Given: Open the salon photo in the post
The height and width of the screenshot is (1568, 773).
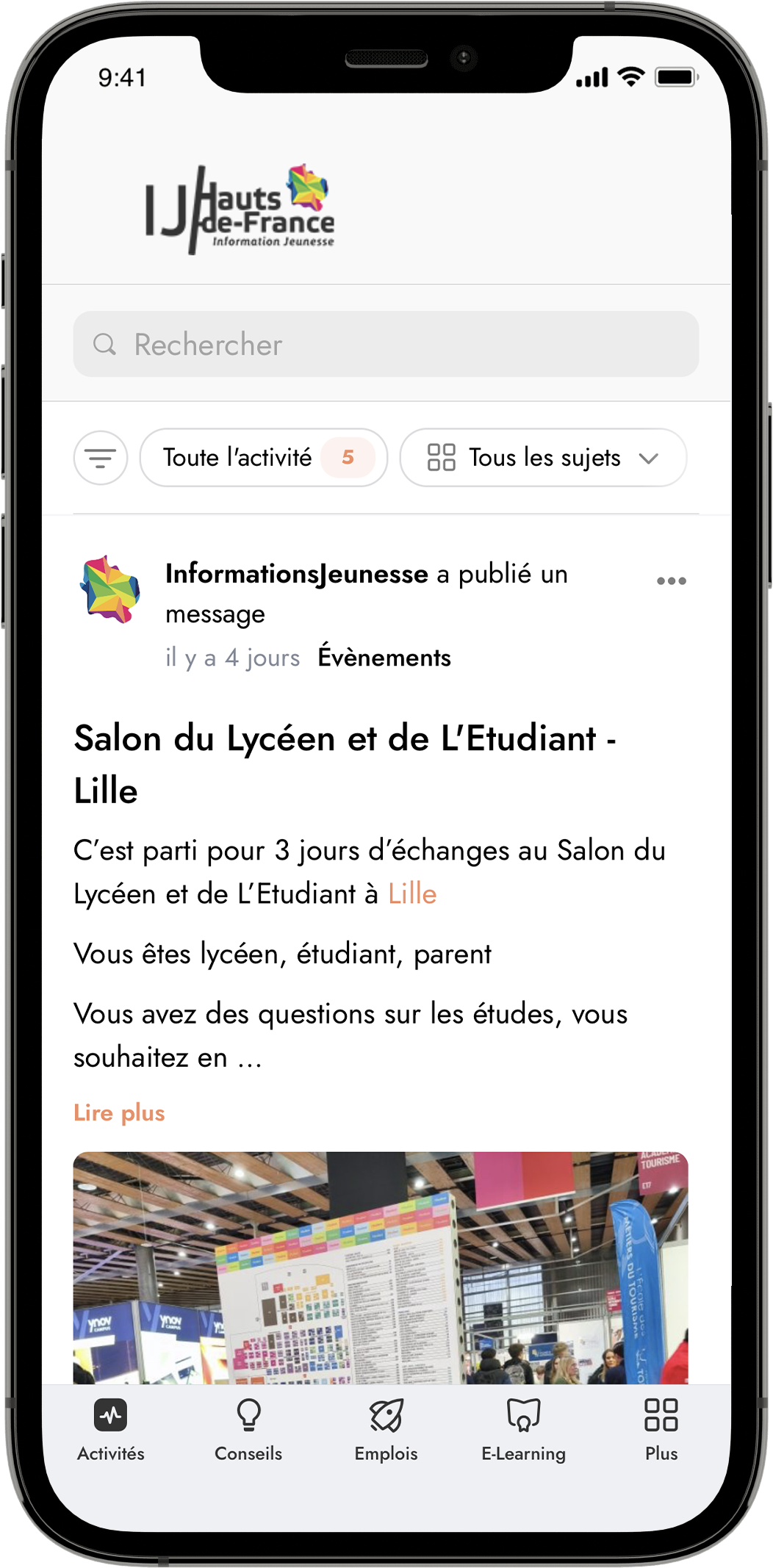Looking at the screenshot, I should [x=381, y=1267].
